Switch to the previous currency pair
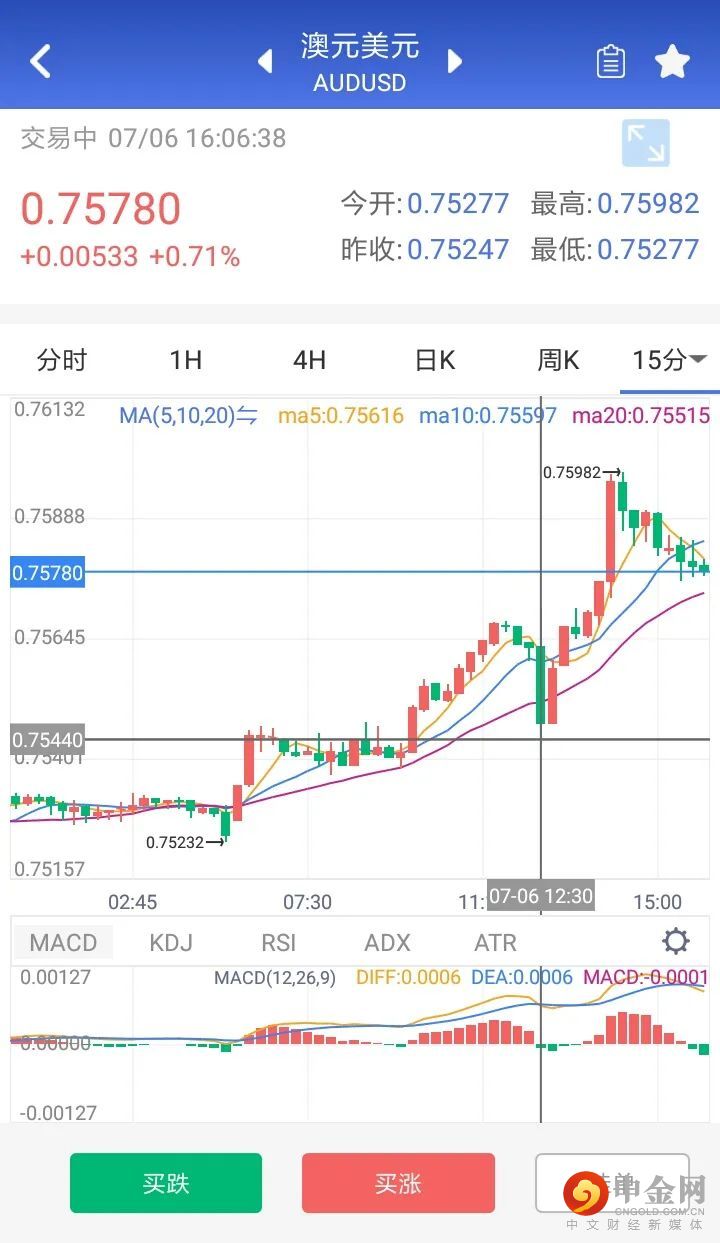This screenshot has height=1243, width=720. (265, 62)
